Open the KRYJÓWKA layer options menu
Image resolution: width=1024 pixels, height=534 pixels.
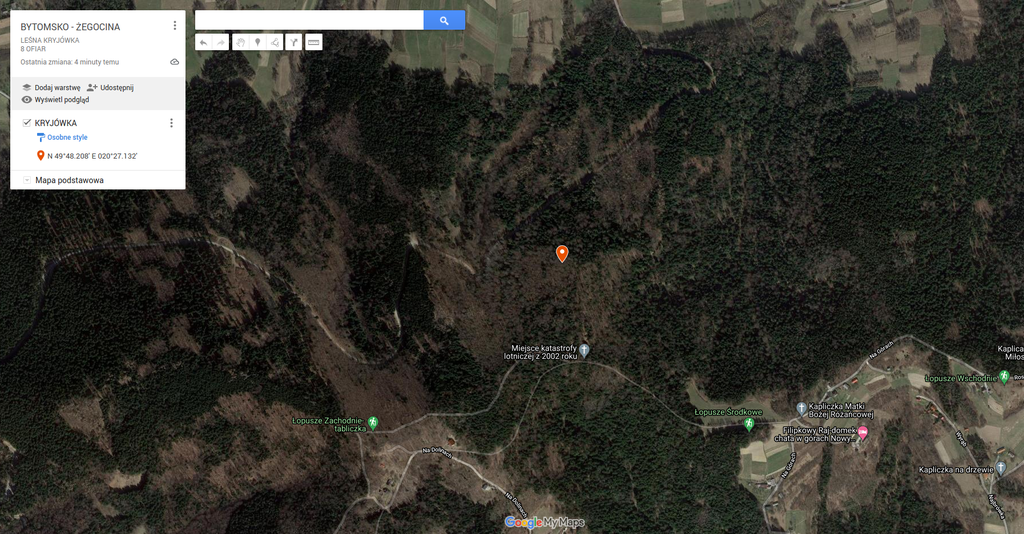(171, 123)
